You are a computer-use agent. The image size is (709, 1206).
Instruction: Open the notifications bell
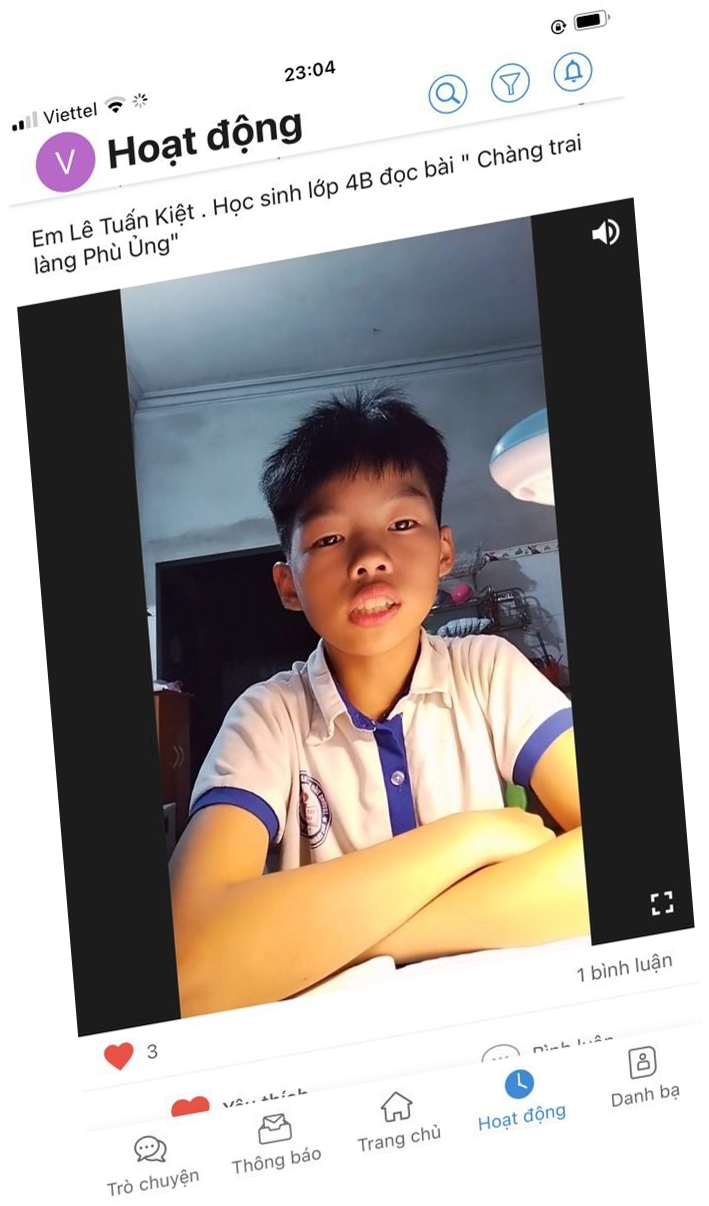[x=573, y=71]
